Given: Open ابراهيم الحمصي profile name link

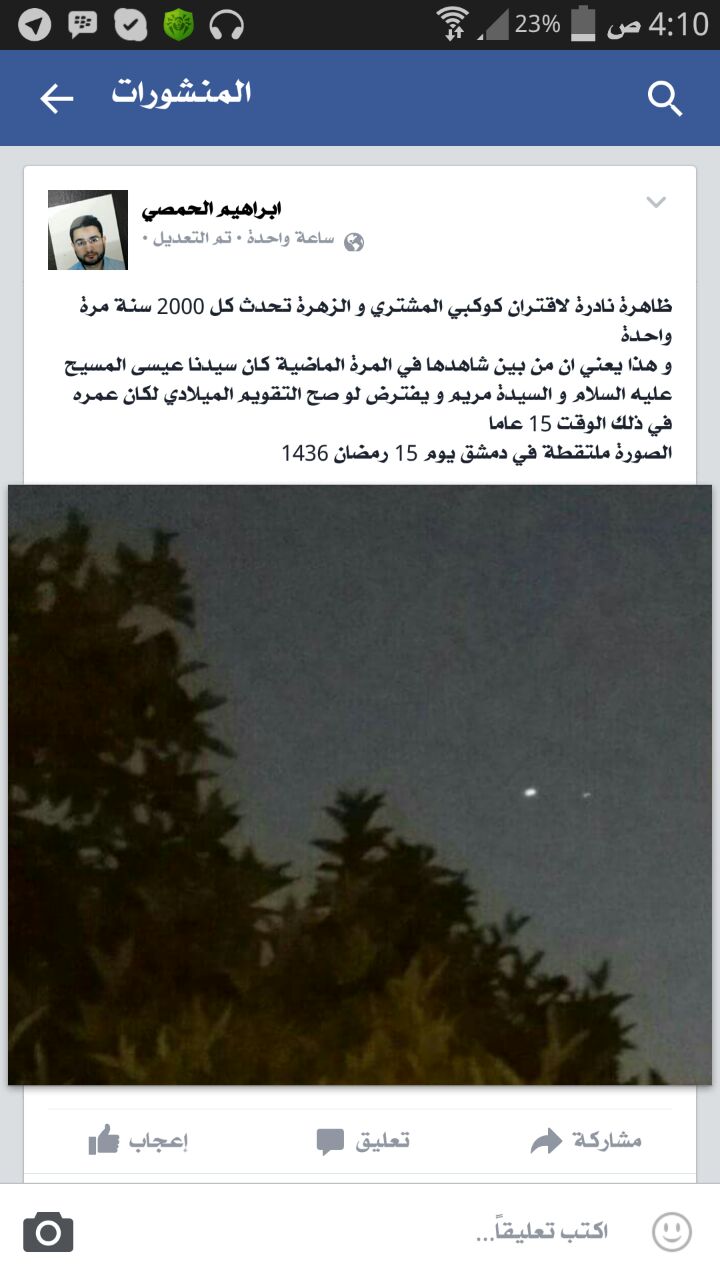Looking at the screenshot, I should tap(211, 210).
